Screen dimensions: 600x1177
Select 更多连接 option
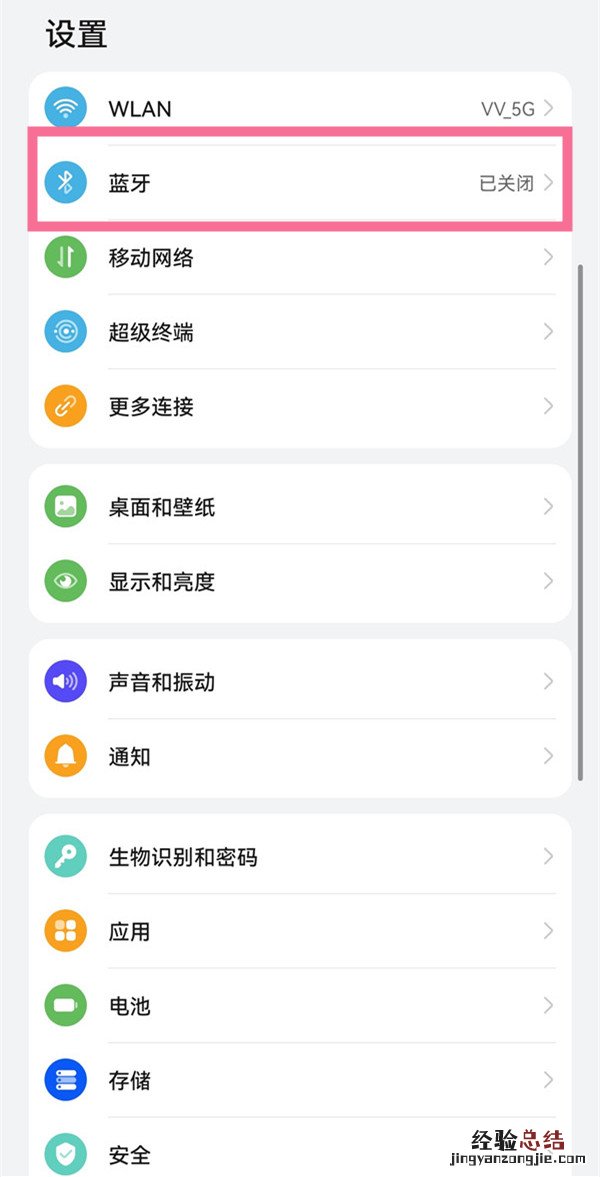tap(300, 407)
